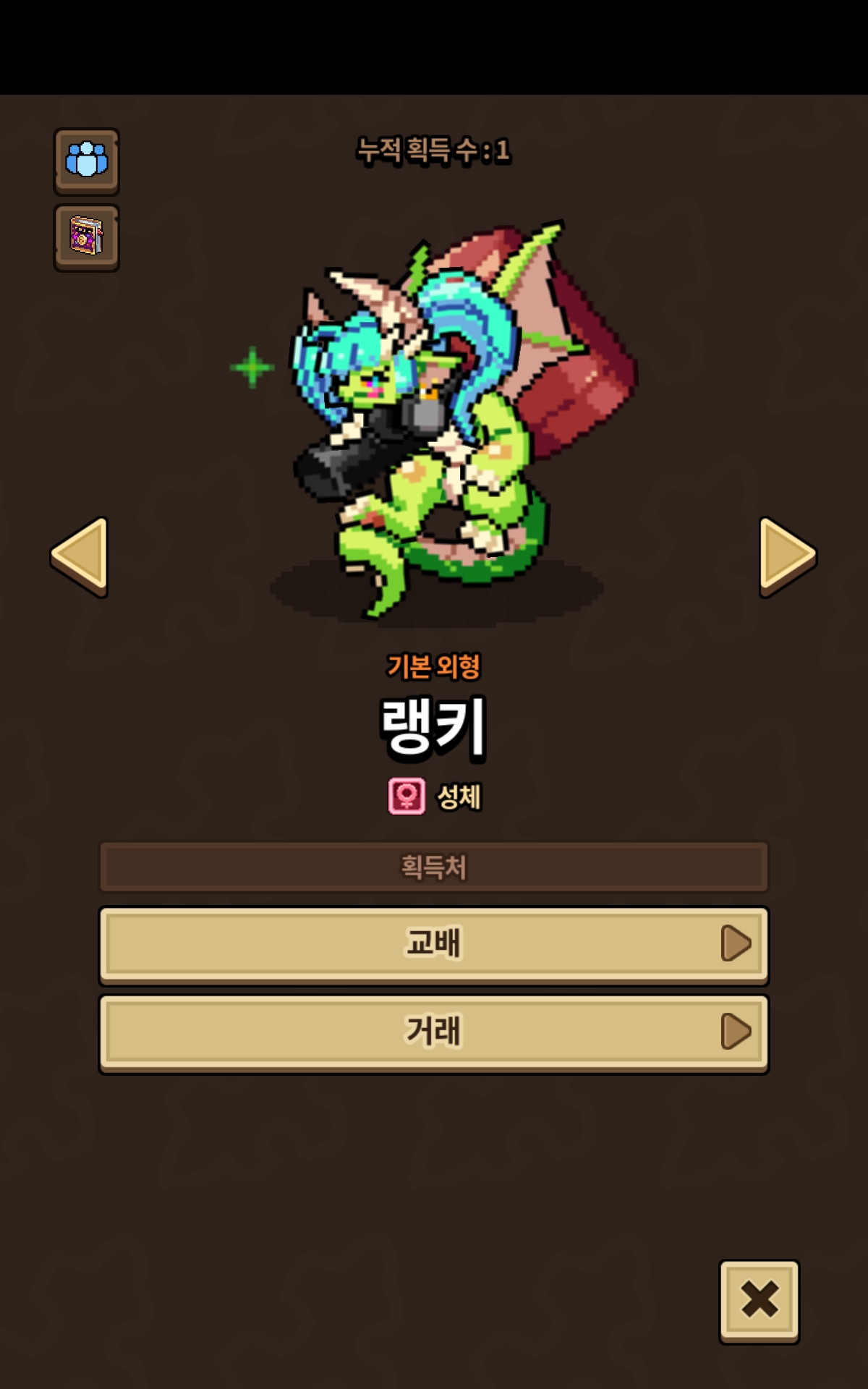The height and width of the screenshot is (1389, 868).
Task: Open the purple book icon button
Action: [87, 237]
